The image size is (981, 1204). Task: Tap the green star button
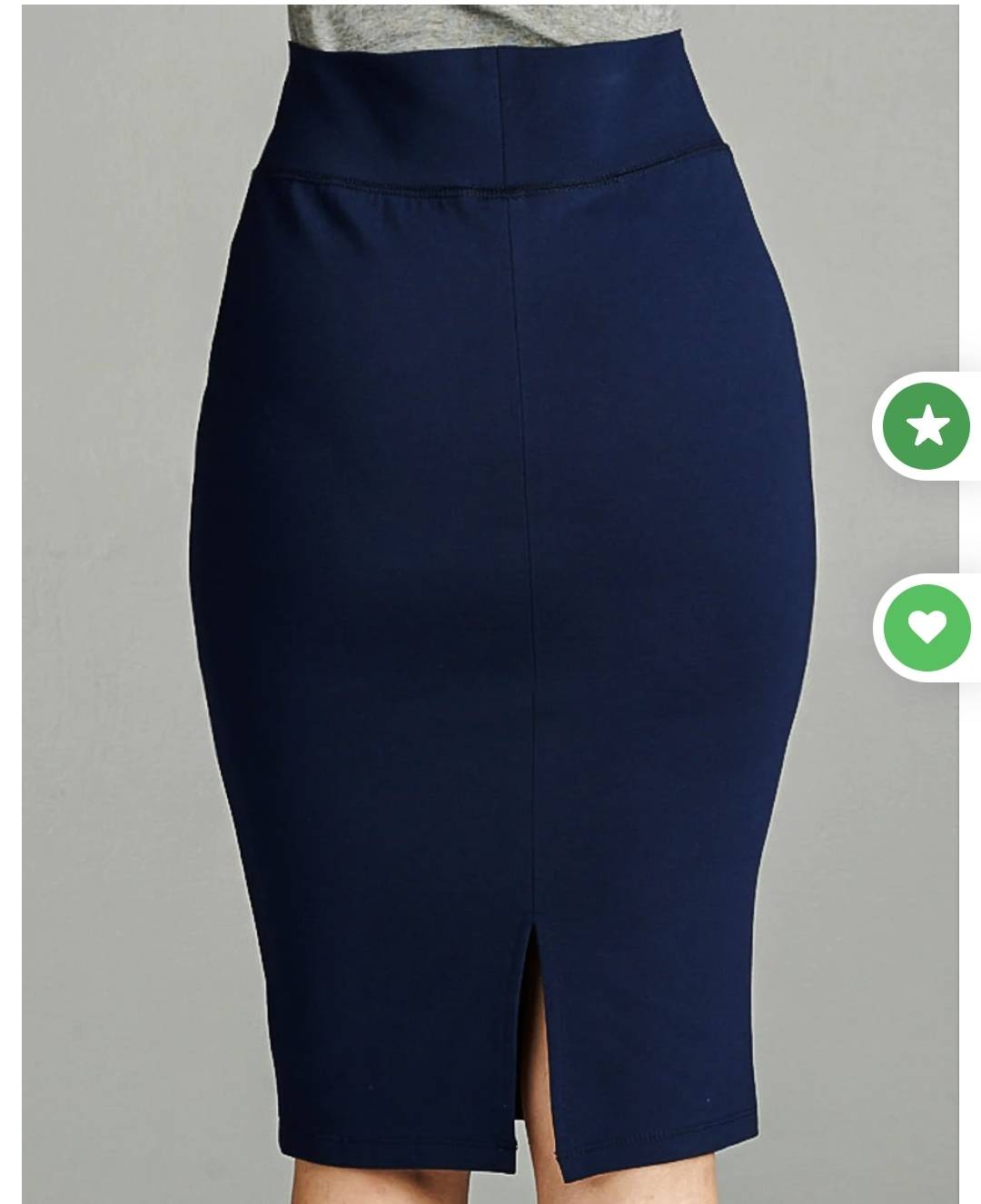(926, 426)
